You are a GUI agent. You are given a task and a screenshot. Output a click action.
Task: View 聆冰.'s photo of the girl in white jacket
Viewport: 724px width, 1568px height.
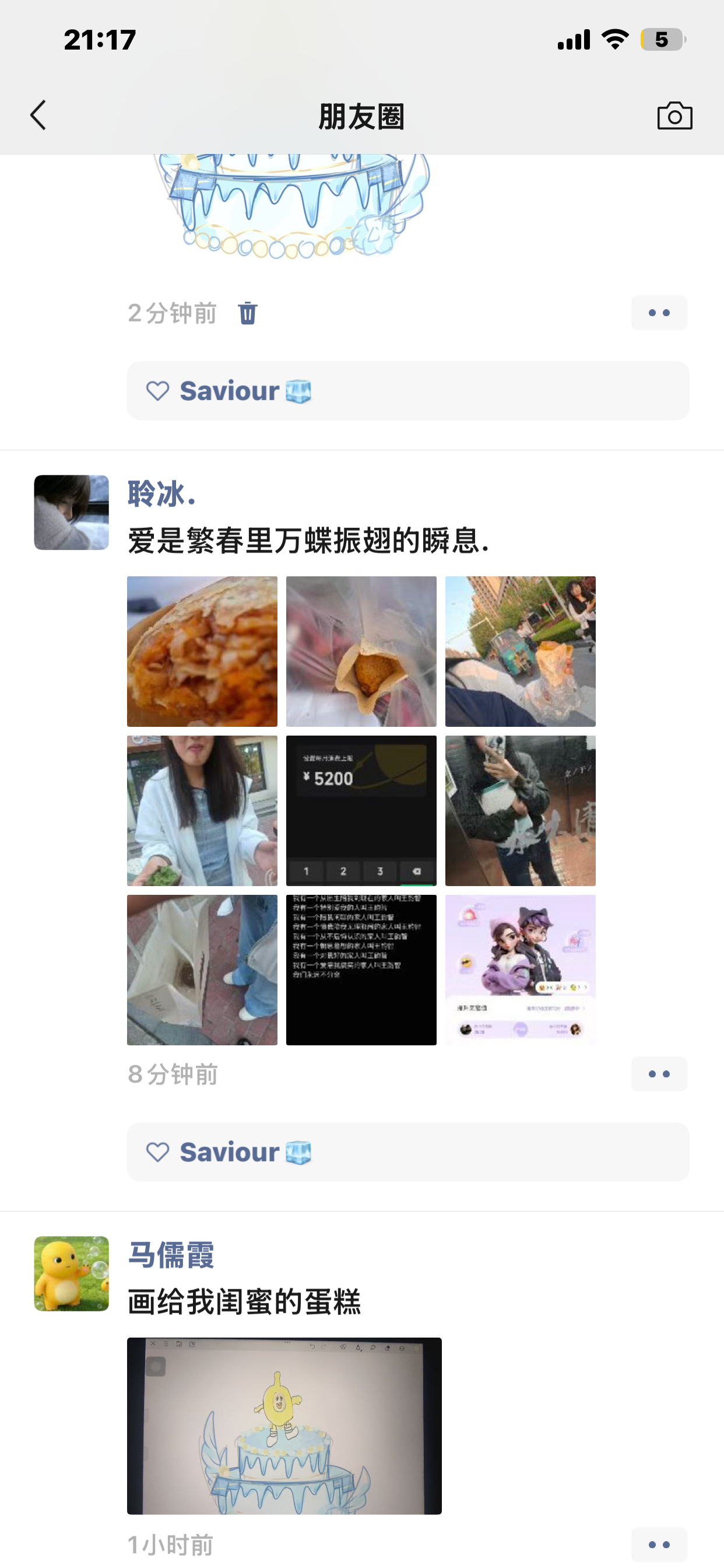[202, 811]
